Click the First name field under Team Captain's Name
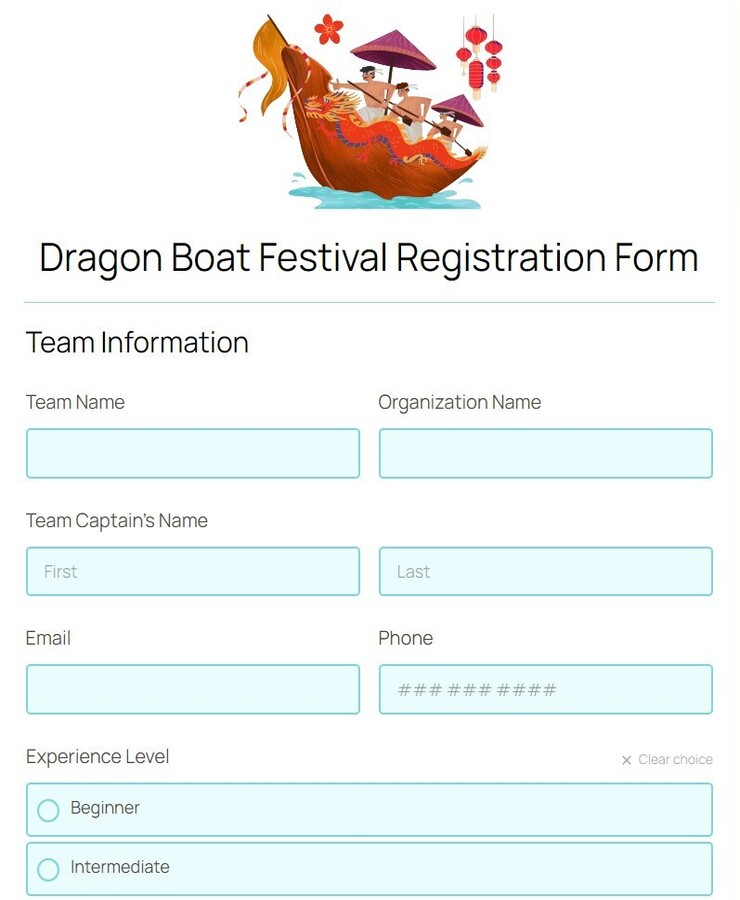The image size is (740, 900). 192,571
